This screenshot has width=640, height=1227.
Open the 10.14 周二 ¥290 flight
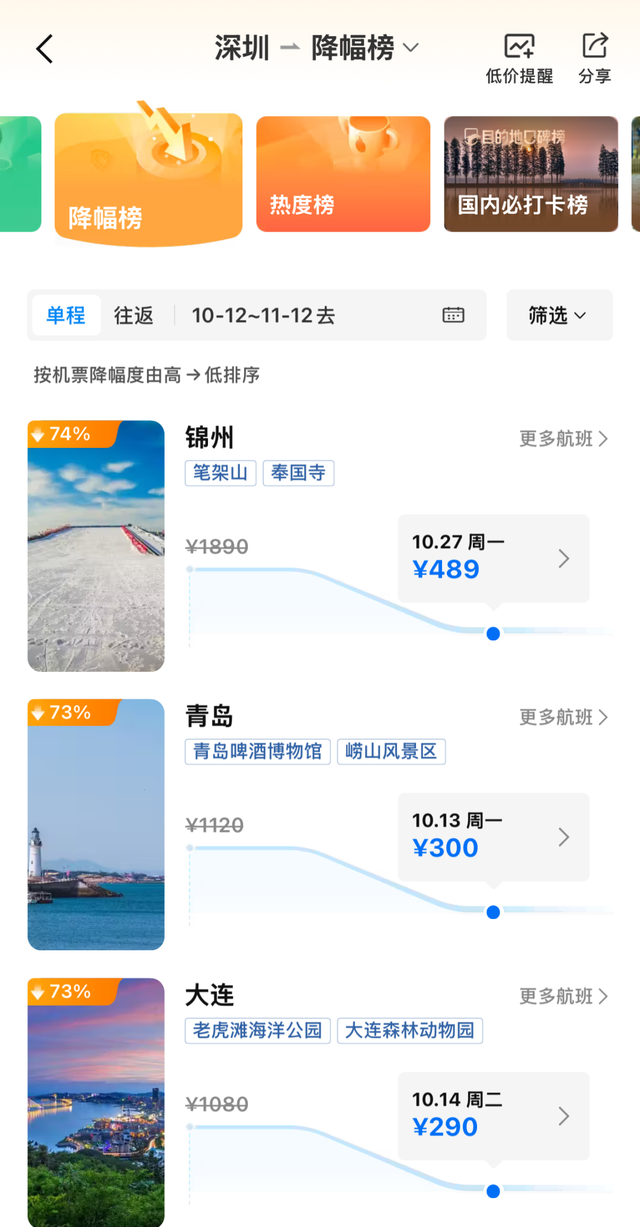pyautogui.click(x=493, y=1116)
